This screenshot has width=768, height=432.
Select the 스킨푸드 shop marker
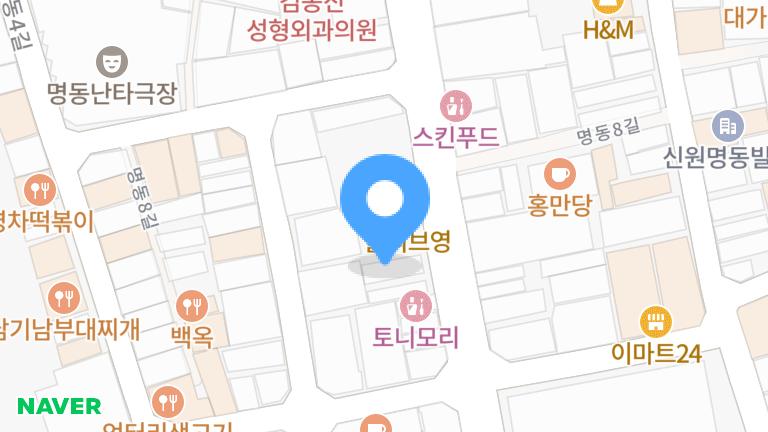click(x=456, y=104)
